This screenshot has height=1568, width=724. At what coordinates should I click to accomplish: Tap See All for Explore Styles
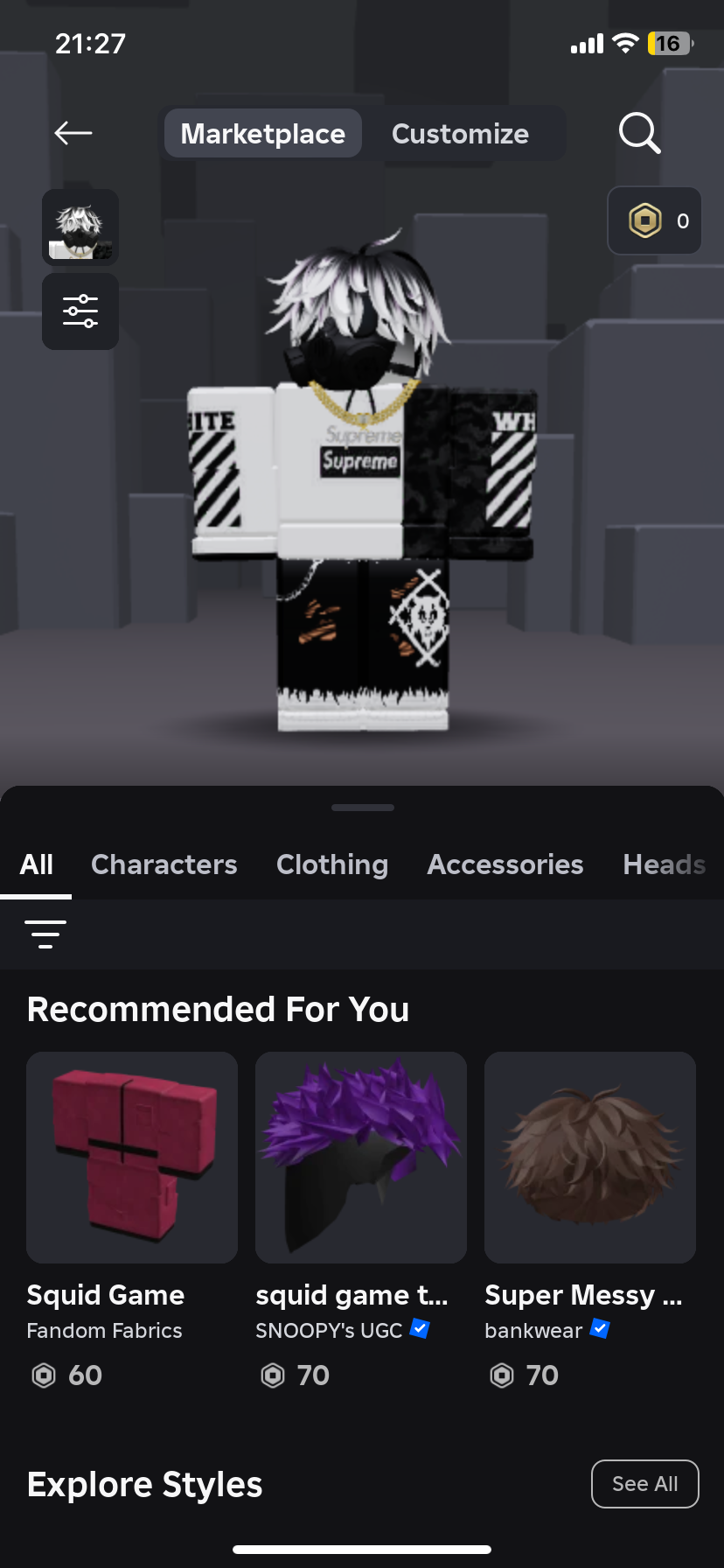(x=644, y=1484)
